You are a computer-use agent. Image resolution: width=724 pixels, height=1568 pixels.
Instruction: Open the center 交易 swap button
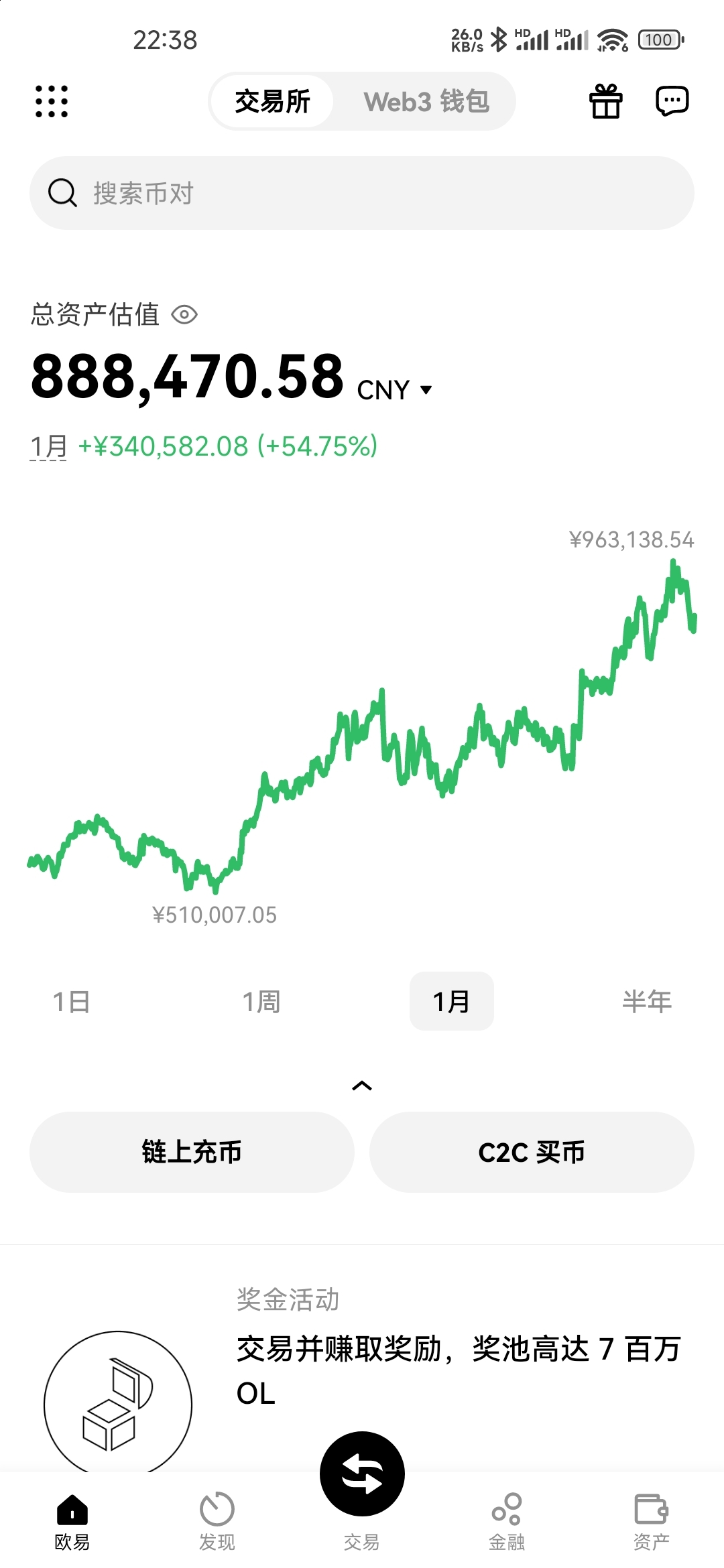click(x=362, y=1474)
